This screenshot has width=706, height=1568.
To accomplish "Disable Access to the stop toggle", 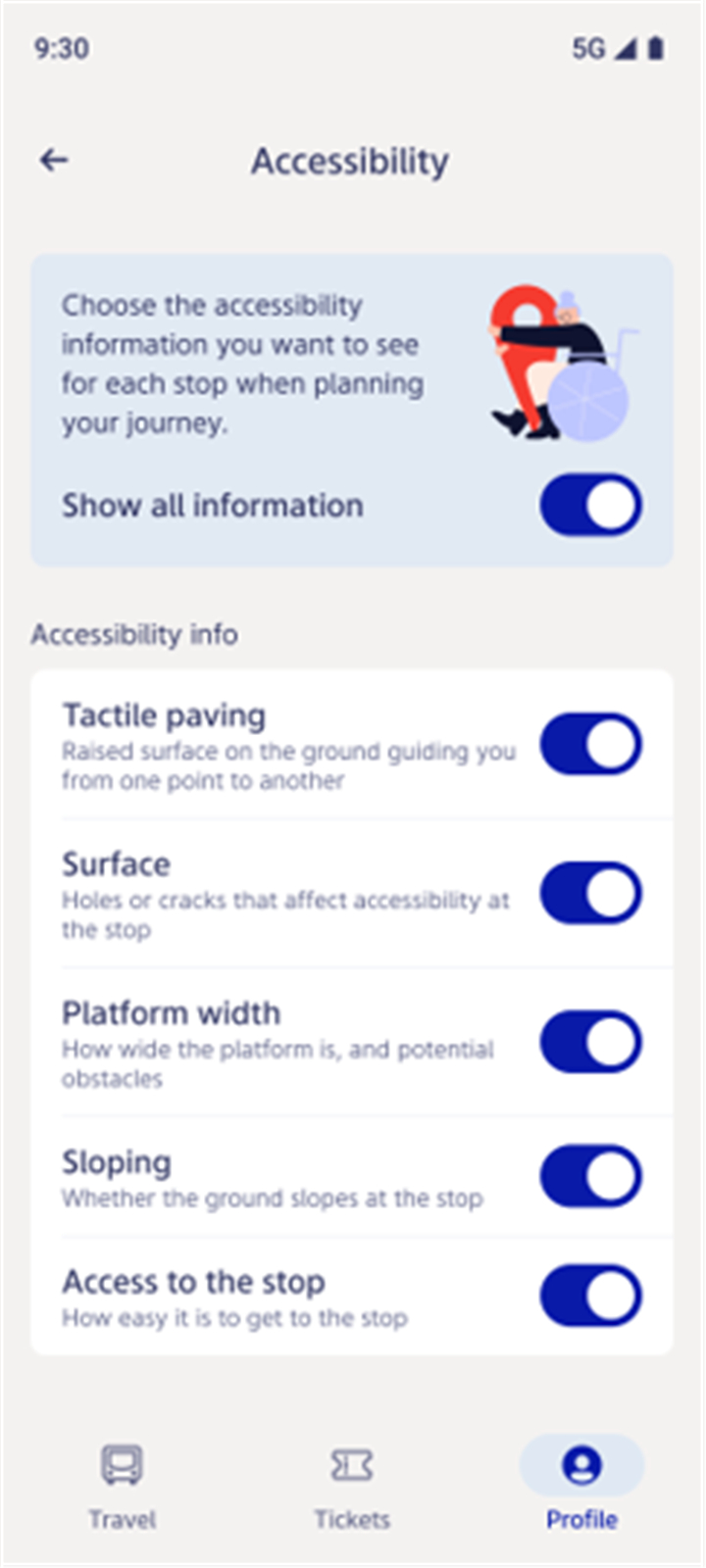I will pos(591,1296).
